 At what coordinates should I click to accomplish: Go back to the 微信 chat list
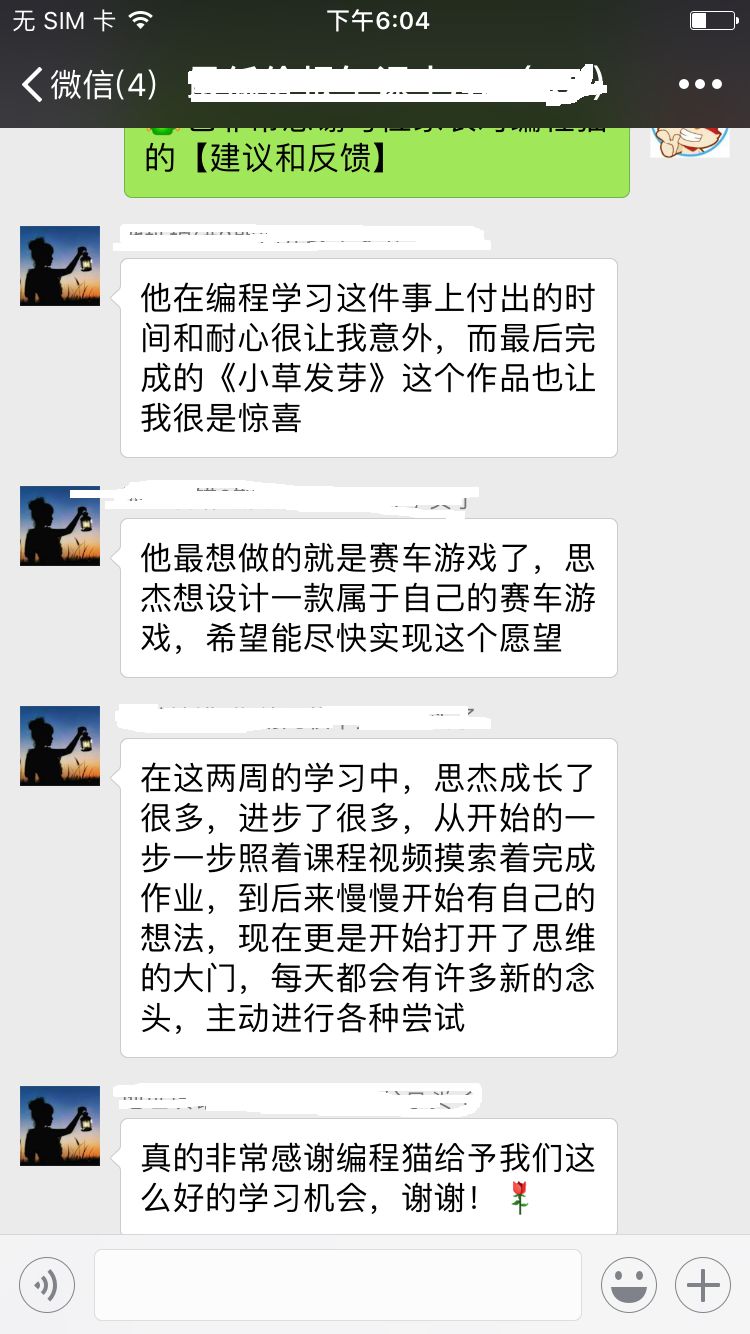90,85
